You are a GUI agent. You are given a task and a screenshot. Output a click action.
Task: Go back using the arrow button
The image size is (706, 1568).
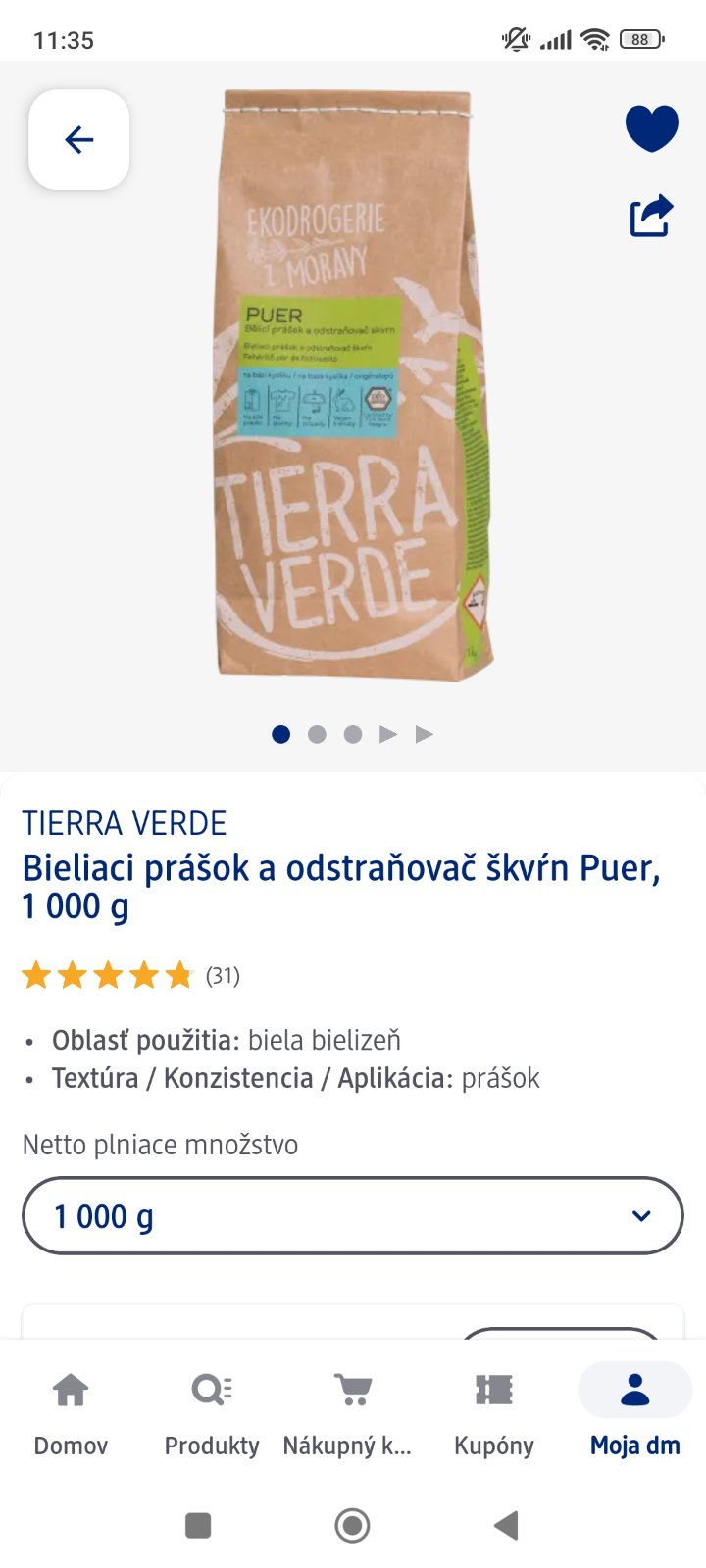click(78, 140)
